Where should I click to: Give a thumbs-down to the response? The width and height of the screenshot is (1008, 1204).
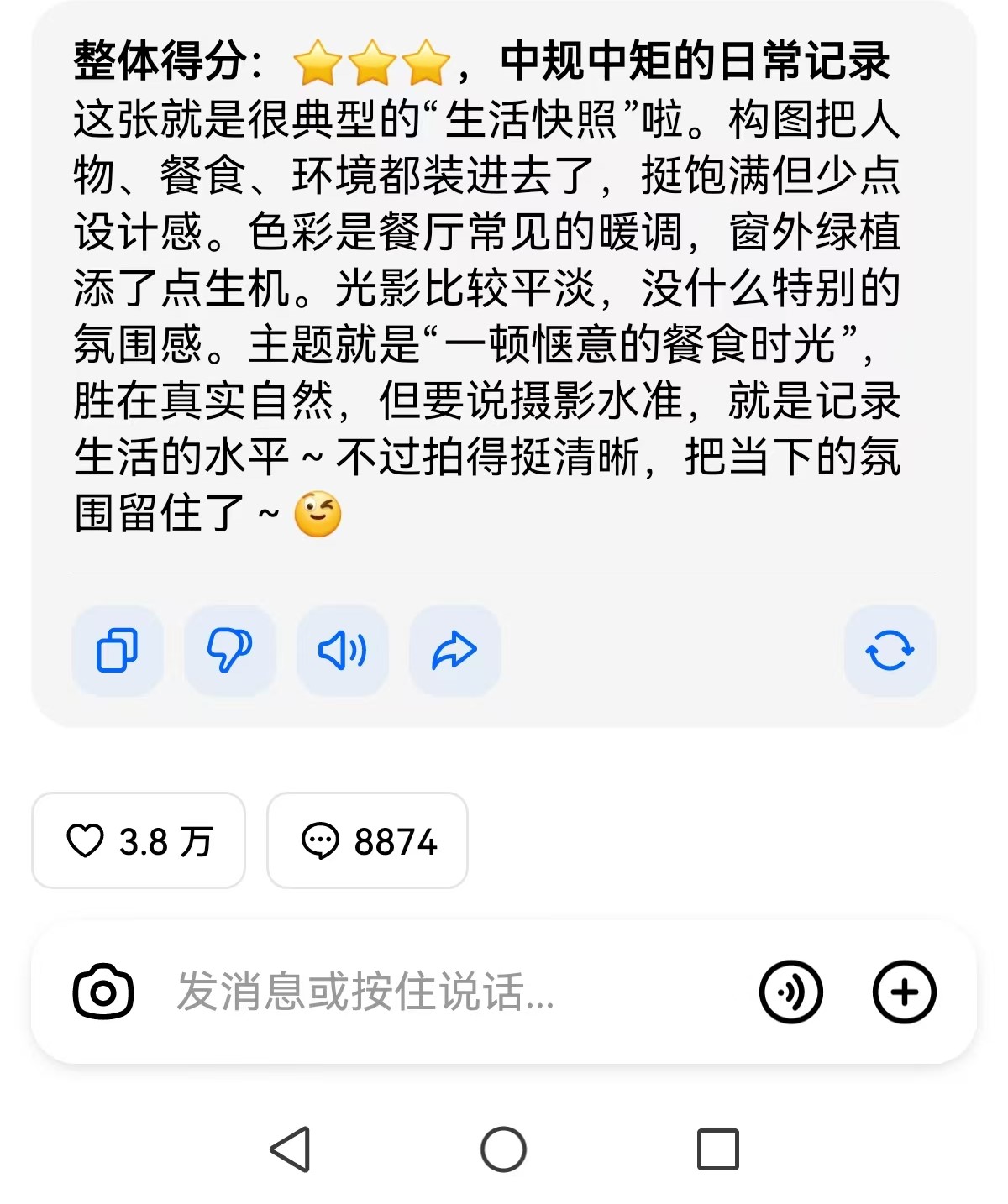pyautogui.click(x=230, y=651)
